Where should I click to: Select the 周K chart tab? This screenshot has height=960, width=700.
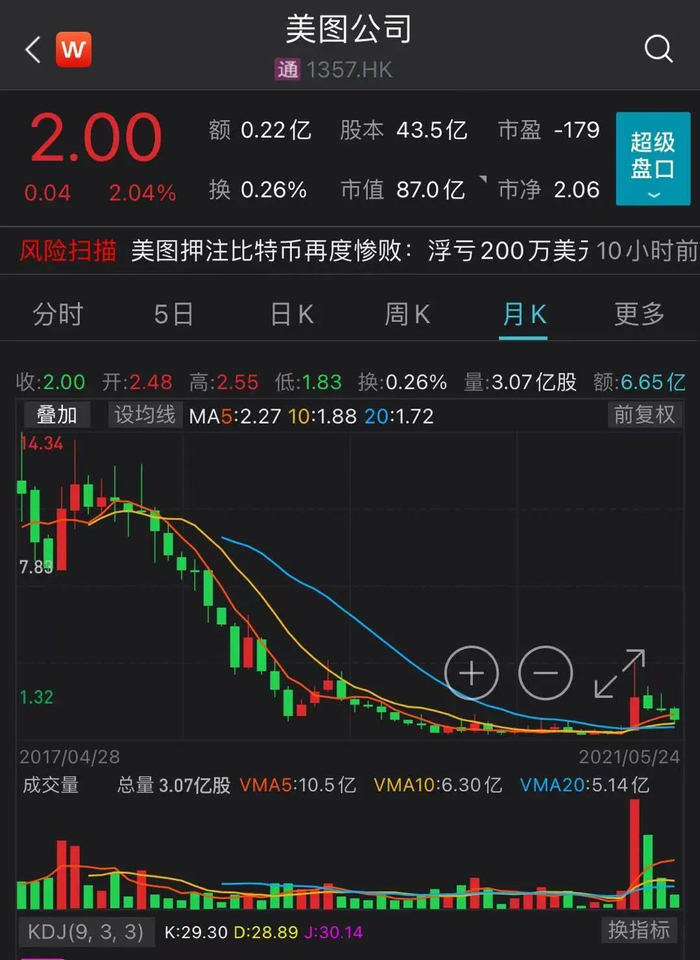pos(407,314)
